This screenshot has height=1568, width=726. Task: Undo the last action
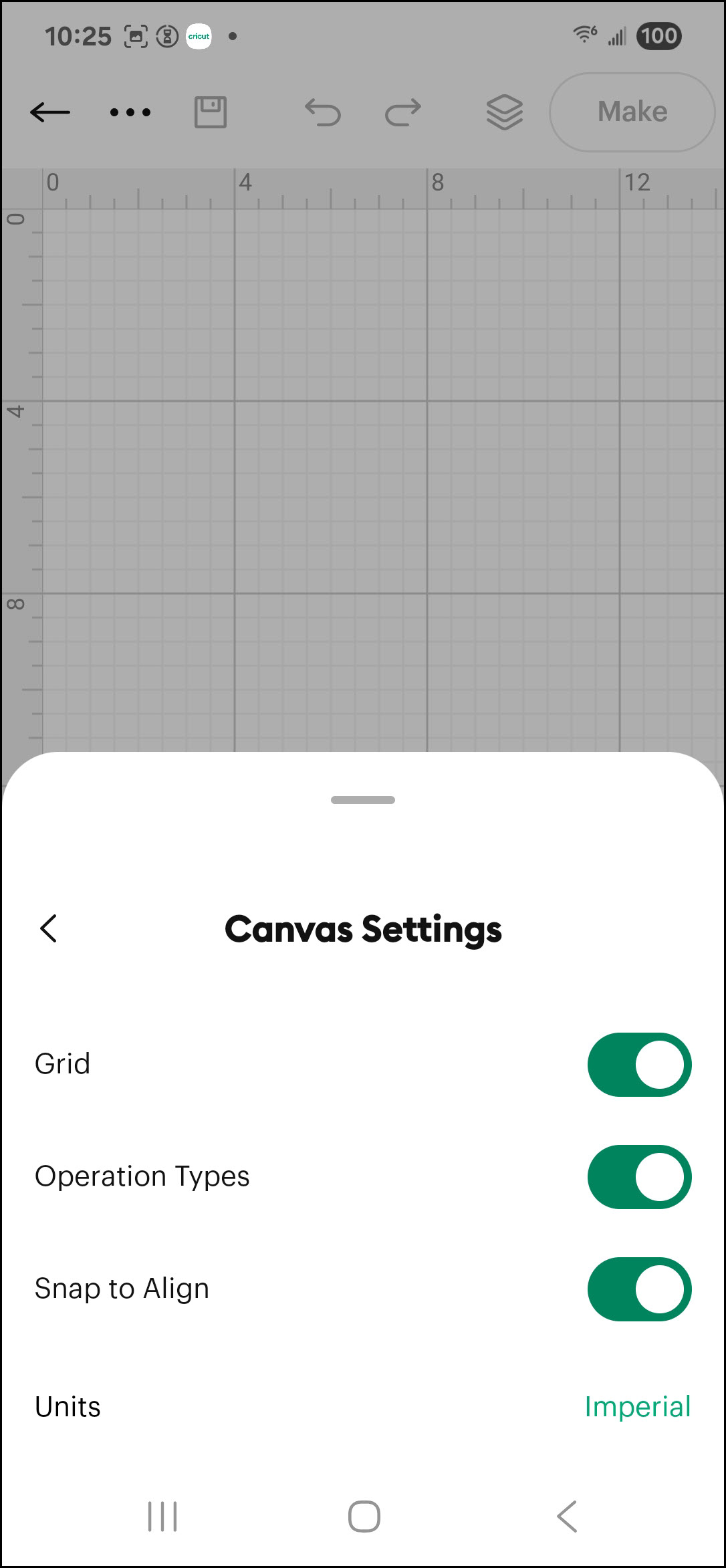(x=324, y=112)
